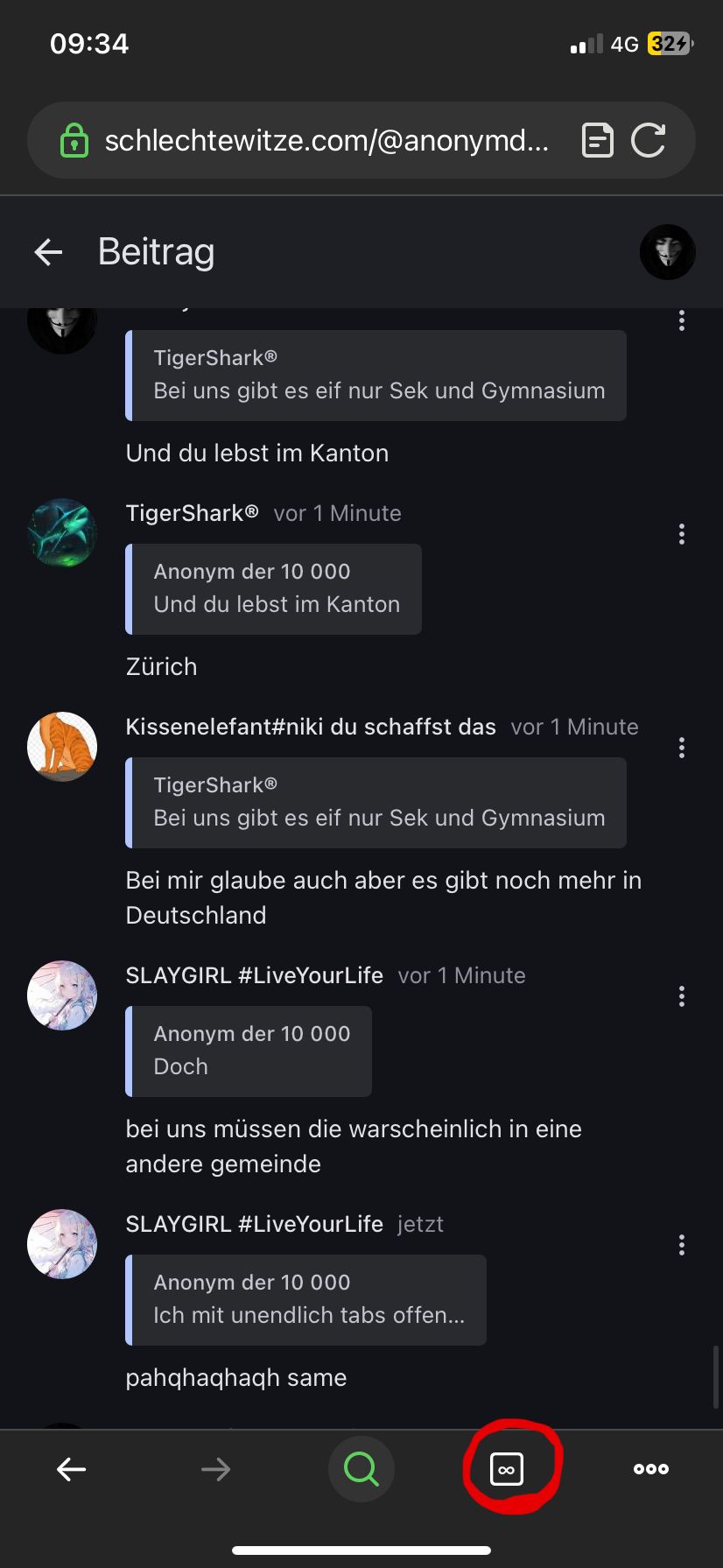This screenshot has width=723, height=1568.
Task: Open Kissenelefant's cat profile picture
Action: point(62,747)
